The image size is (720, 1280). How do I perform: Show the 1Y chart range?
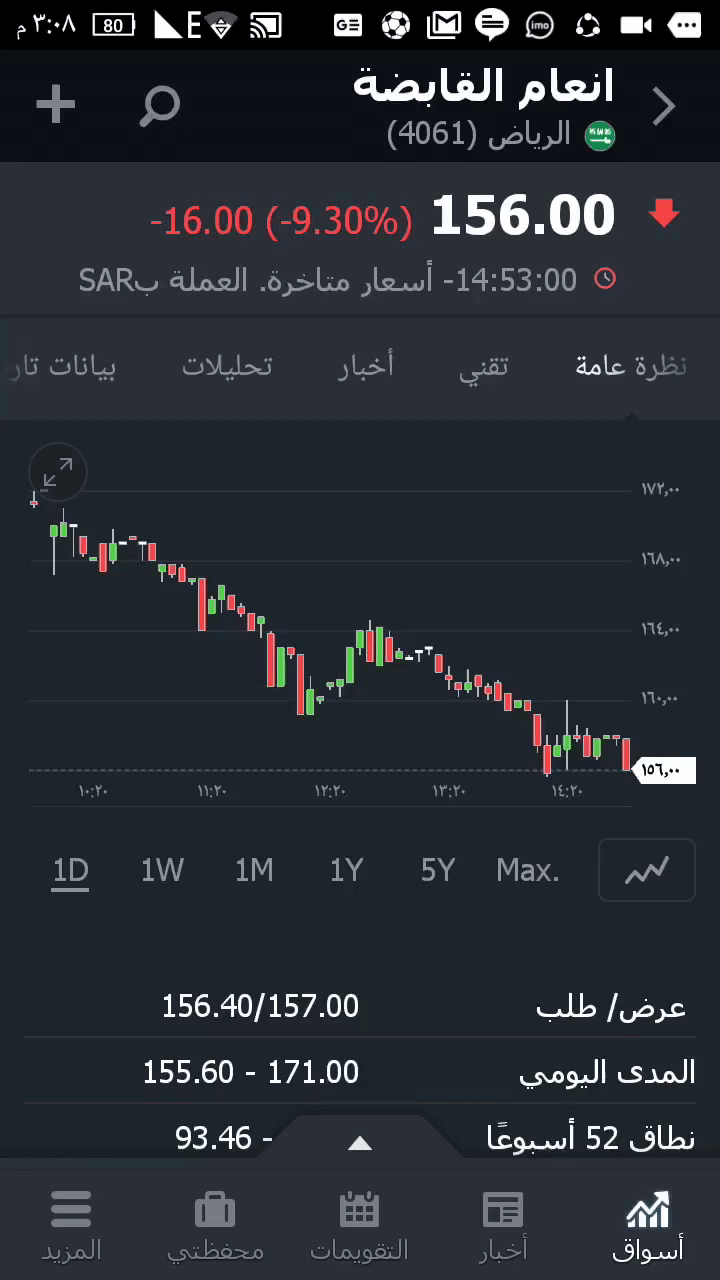tap(346, 871)
